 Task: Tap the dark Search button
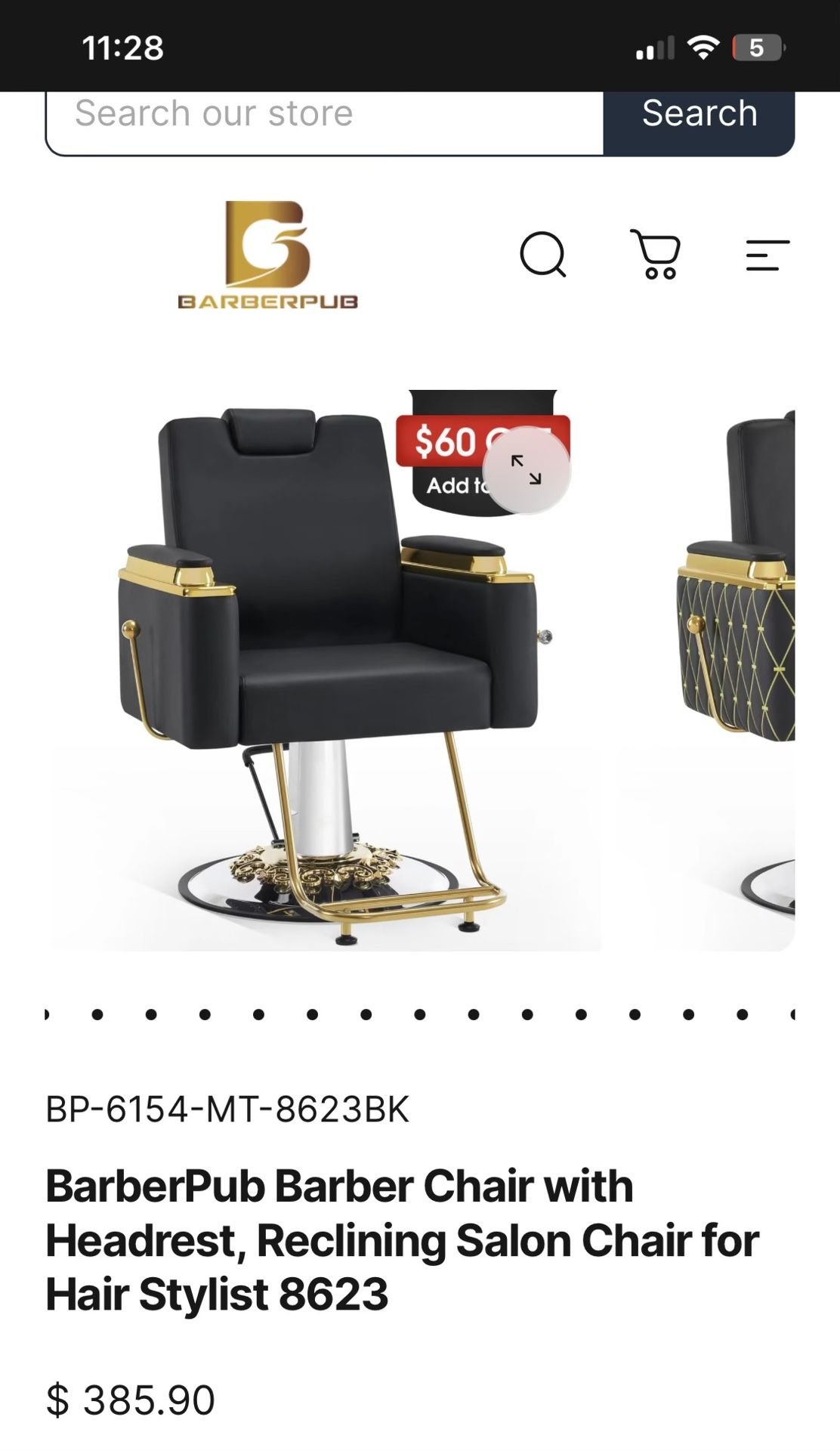[x=699, y=115]
